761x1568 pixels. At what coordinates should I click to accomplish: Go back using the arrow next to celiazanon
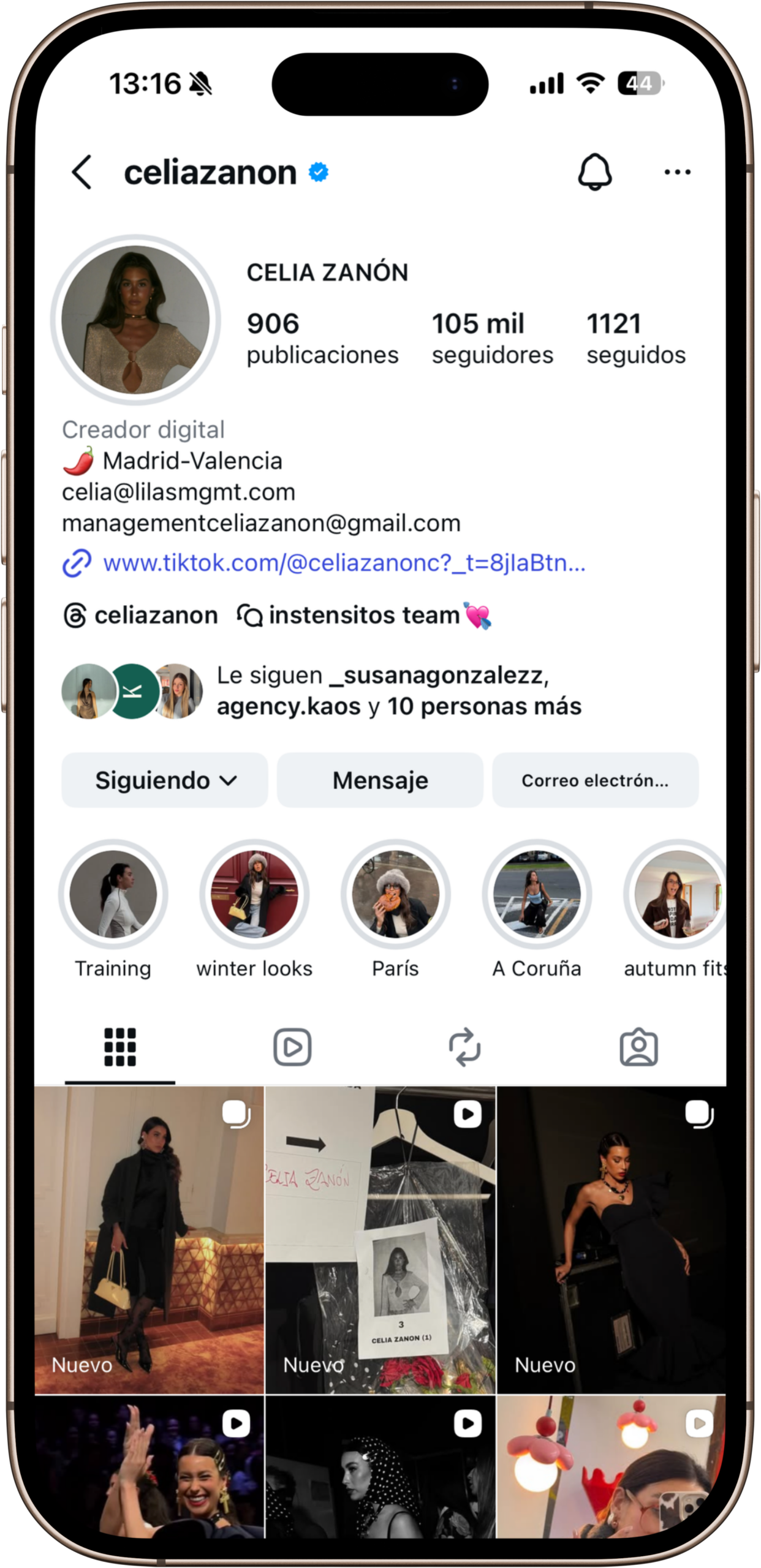[x=82, y=172]
